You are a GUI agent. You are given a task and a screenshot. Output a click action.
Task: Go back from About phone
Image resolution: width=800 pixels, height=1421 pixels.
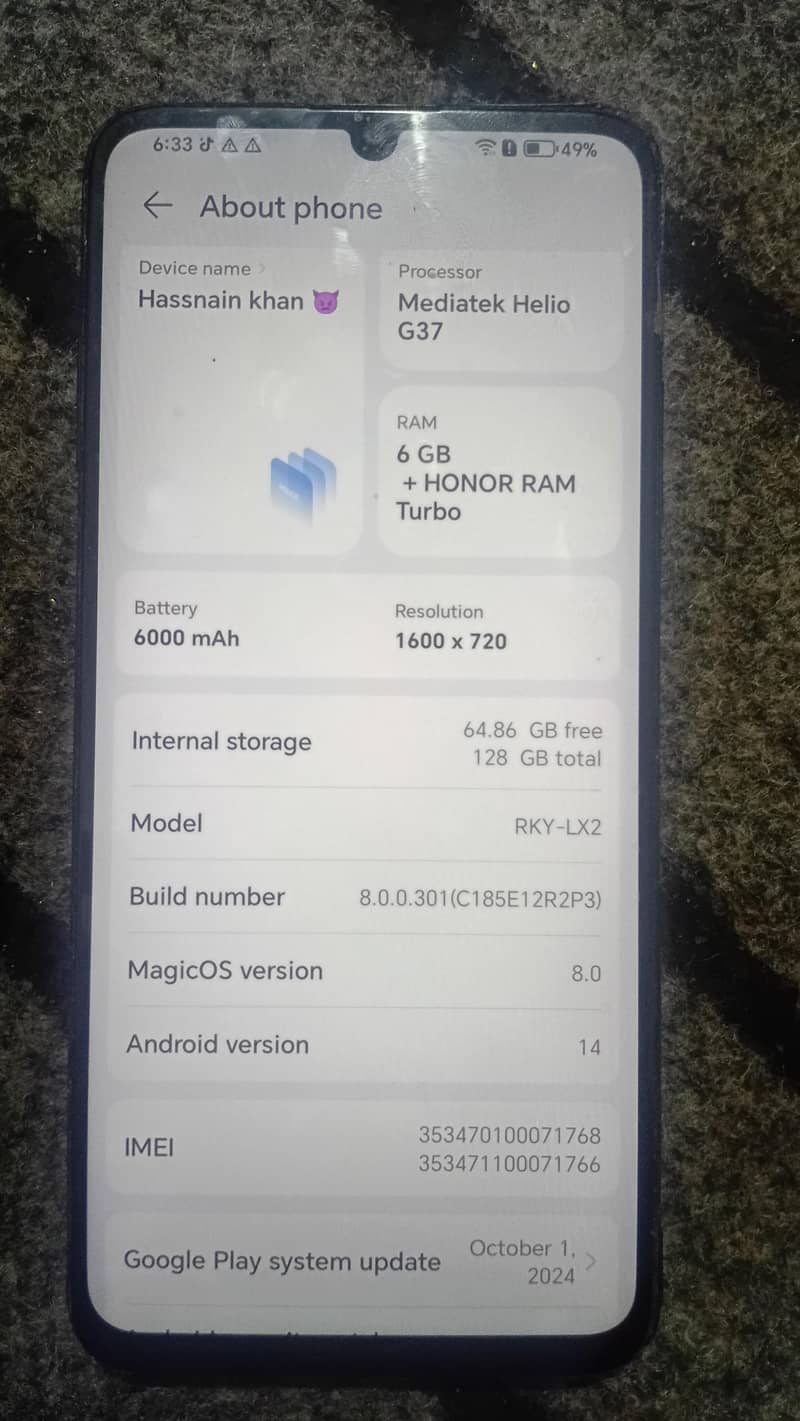pos(157,207)
